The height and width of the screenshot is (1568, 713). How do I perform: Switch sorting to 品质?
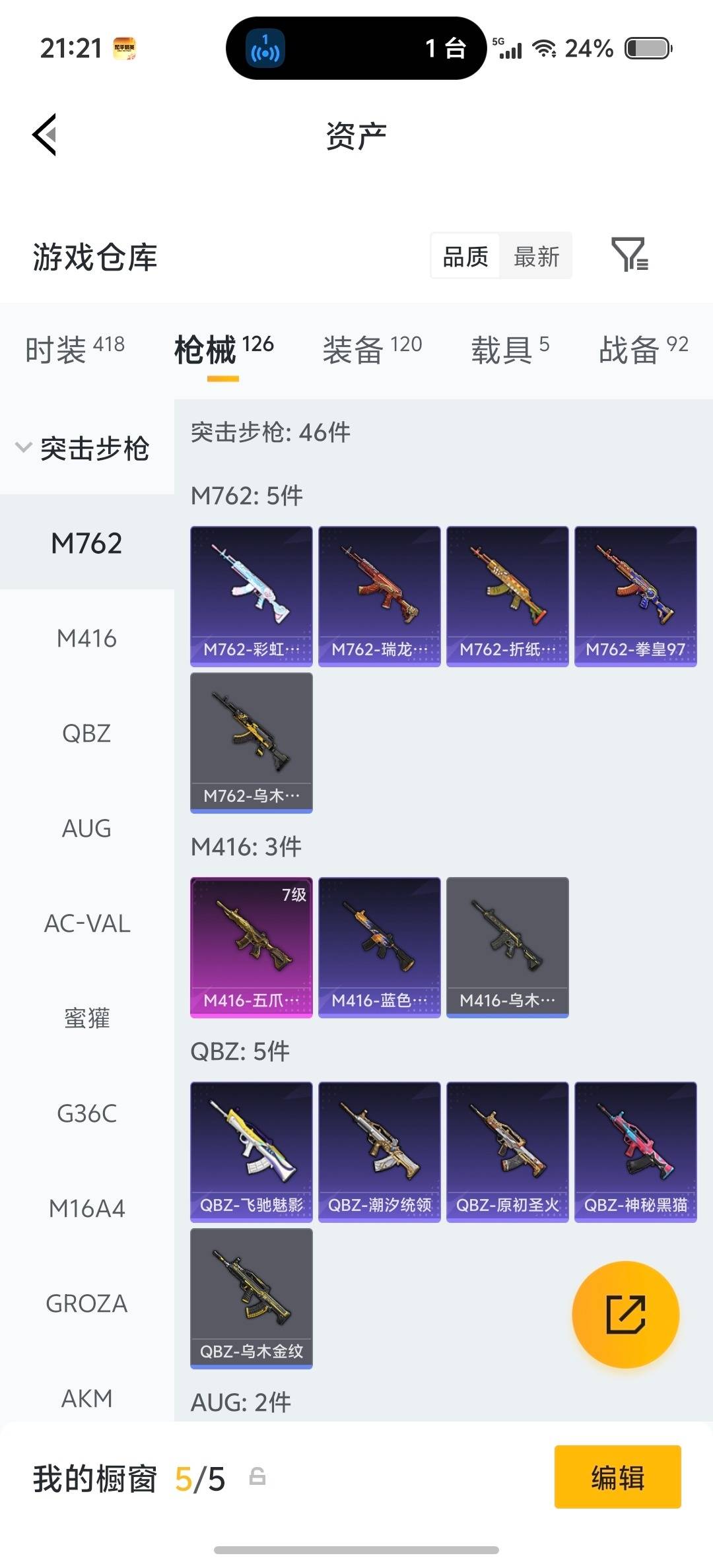464,256
